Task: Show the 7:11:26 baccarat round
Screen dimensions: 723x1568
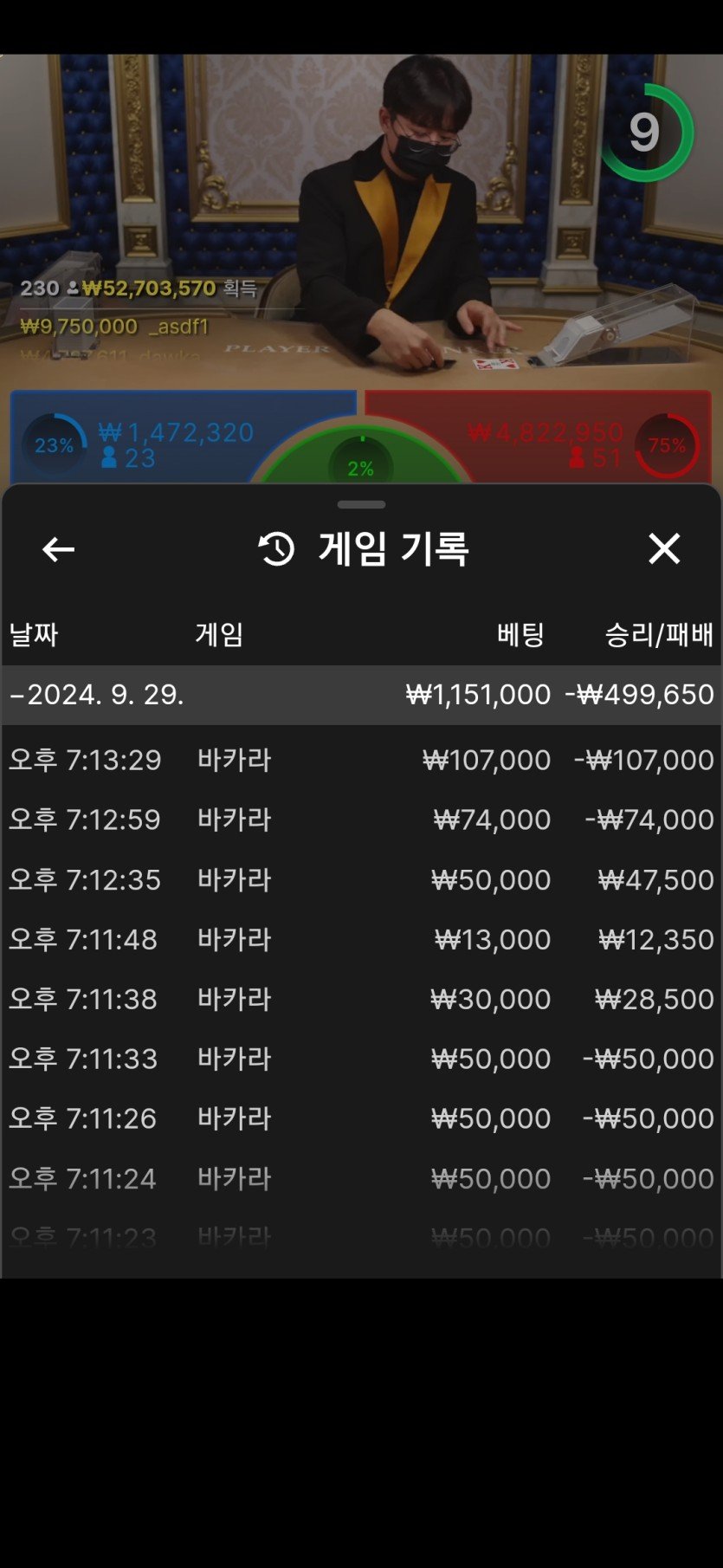Action: [361, 1118]
